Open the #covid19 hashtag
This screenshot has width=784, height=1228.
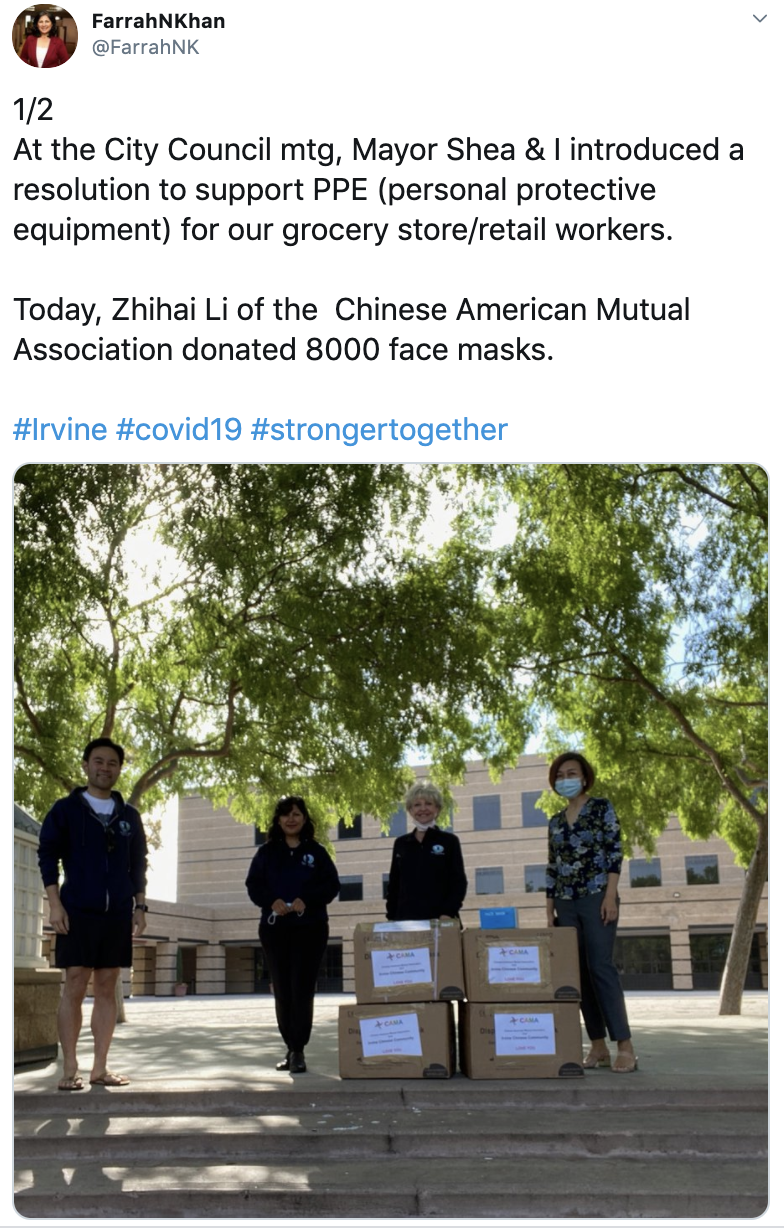[179, 430]
